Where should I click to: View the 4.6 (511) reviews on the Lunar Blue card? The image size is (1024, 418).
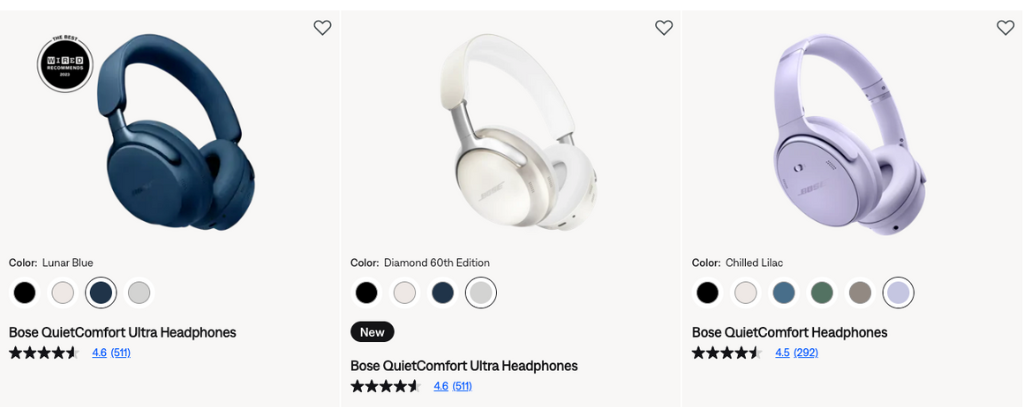coord(111,353)
